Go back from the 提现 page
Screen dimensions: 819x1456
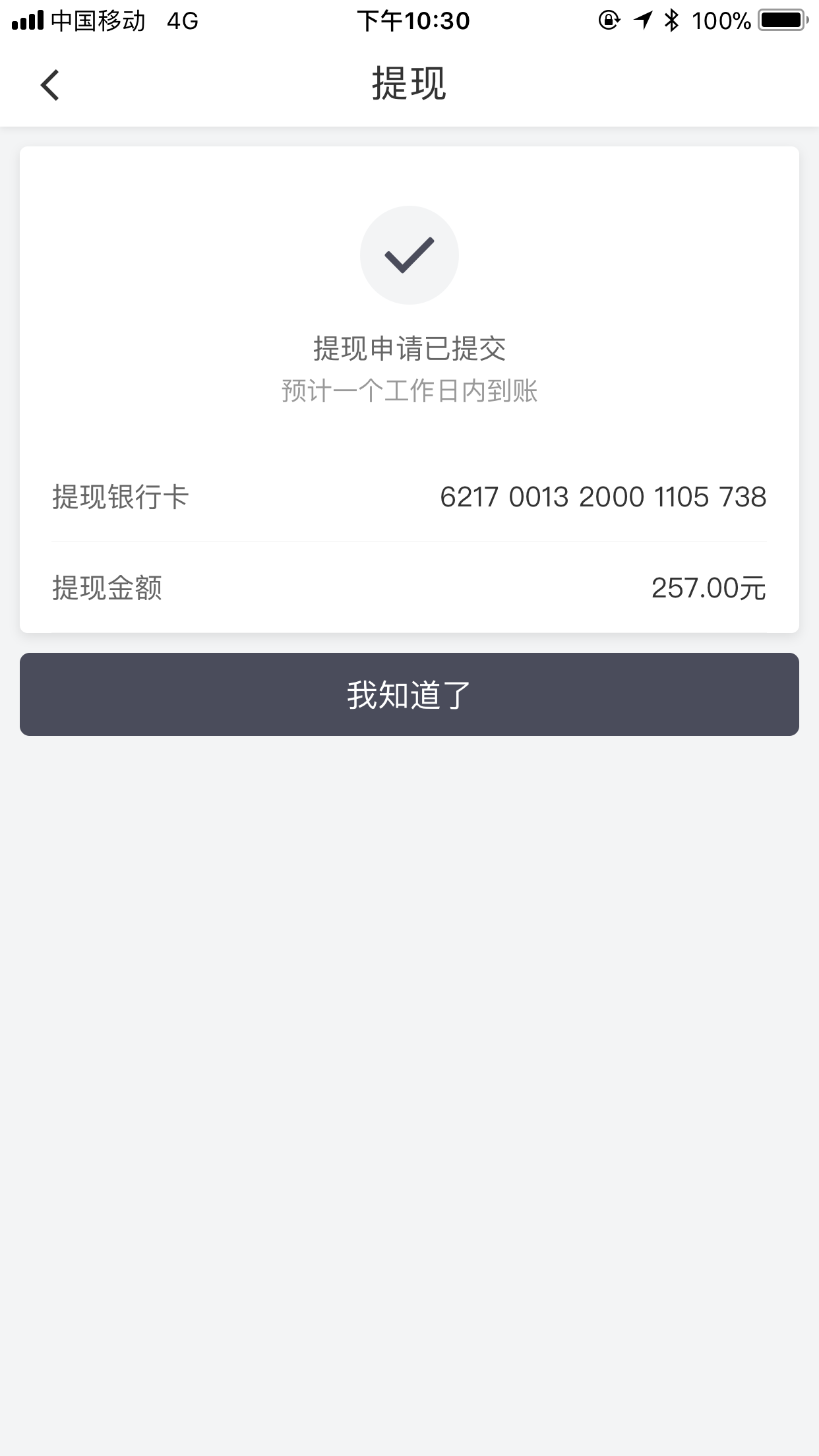[x=50, y=85]
